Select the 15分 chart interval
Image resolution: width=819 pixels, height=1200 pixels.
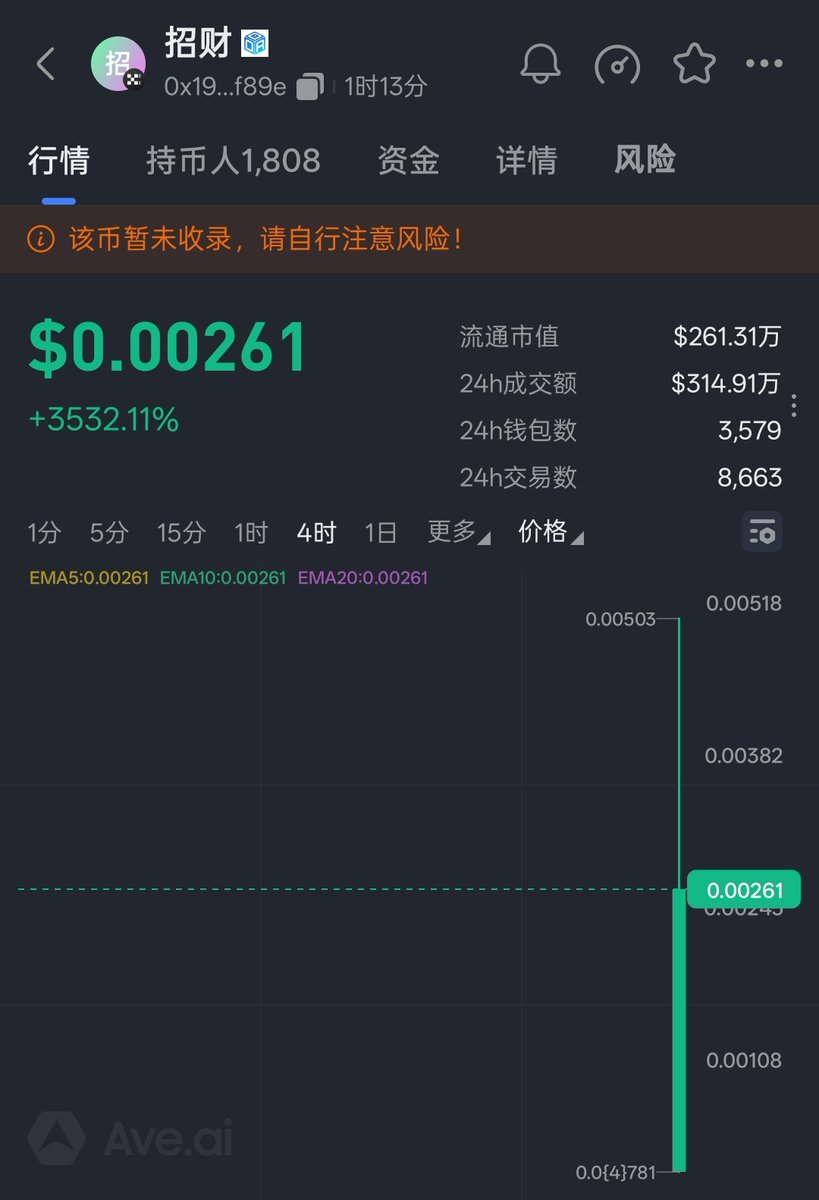tap(181, 533)
